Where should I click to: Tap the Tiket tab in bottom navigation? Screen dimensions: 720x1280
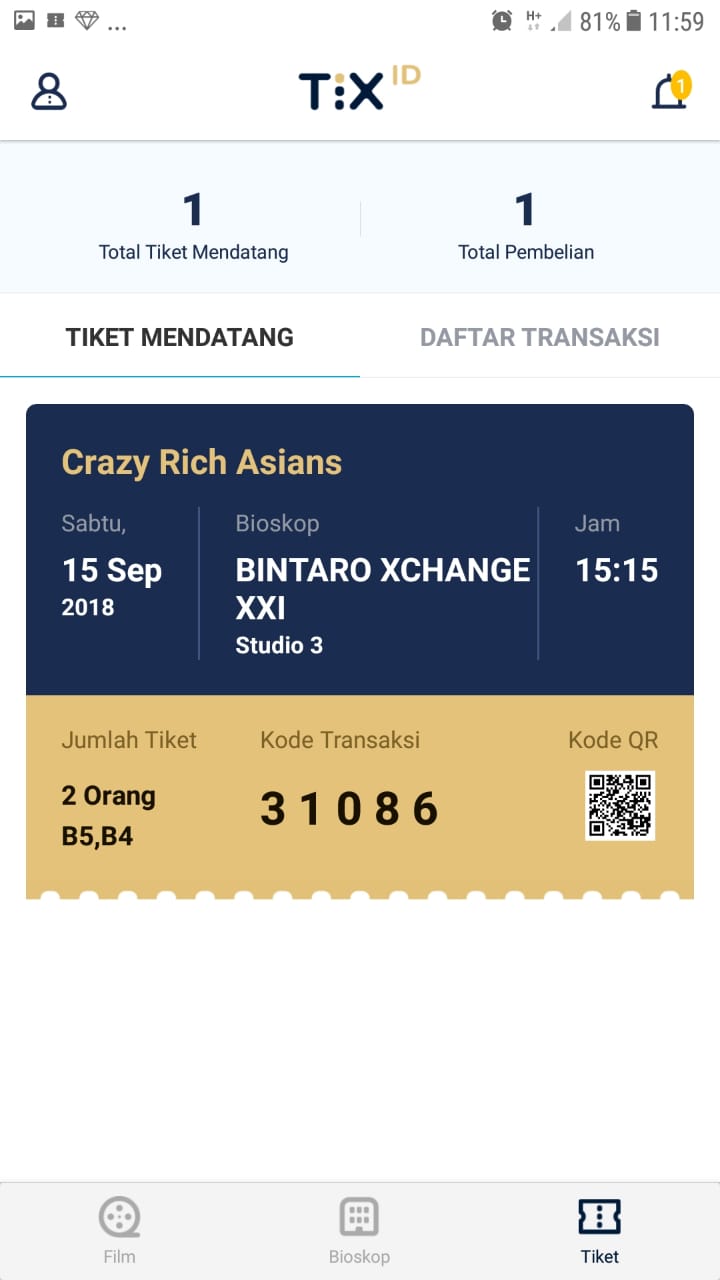click(x=600, y=1231)
